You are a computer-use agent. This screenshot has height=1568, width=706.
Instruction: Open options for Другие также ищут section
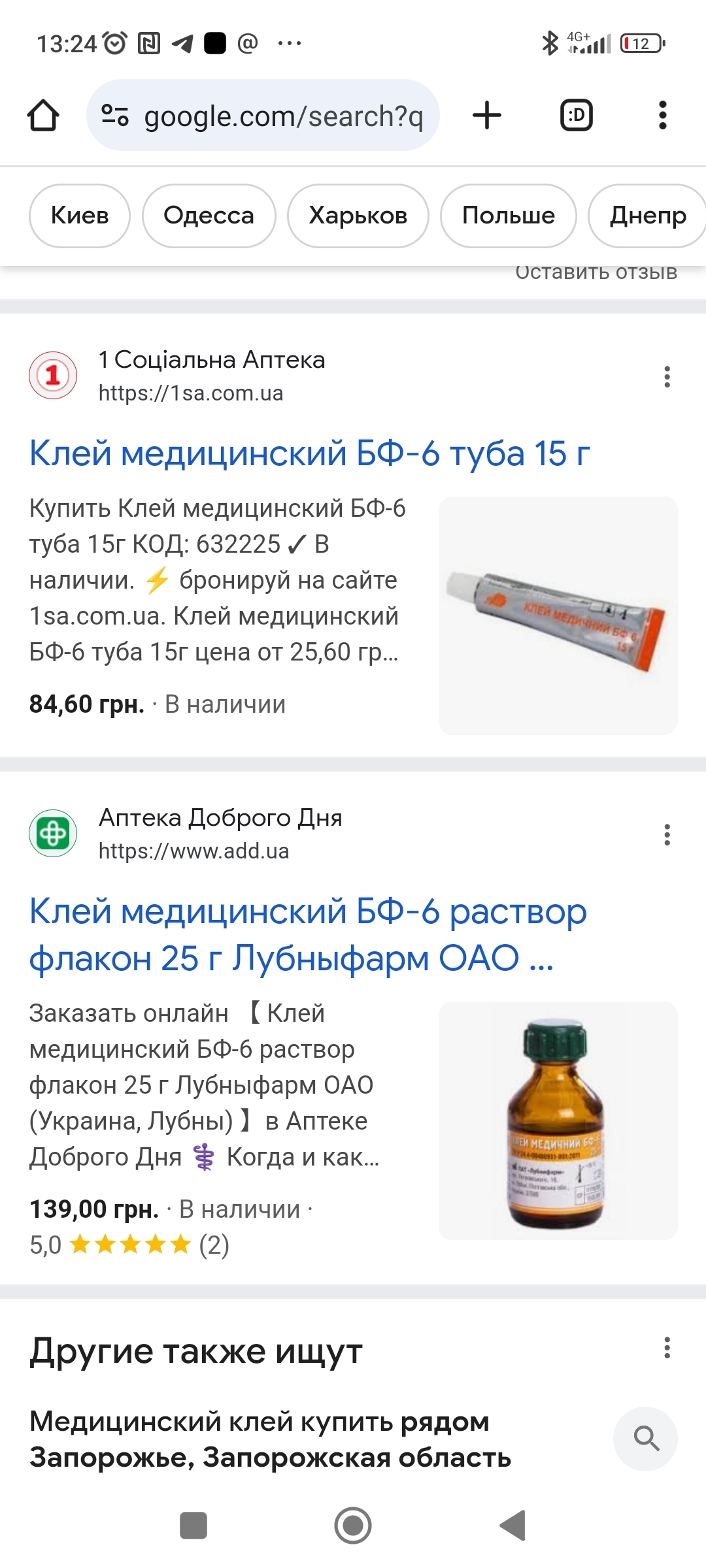click(x=667, y=1347)
